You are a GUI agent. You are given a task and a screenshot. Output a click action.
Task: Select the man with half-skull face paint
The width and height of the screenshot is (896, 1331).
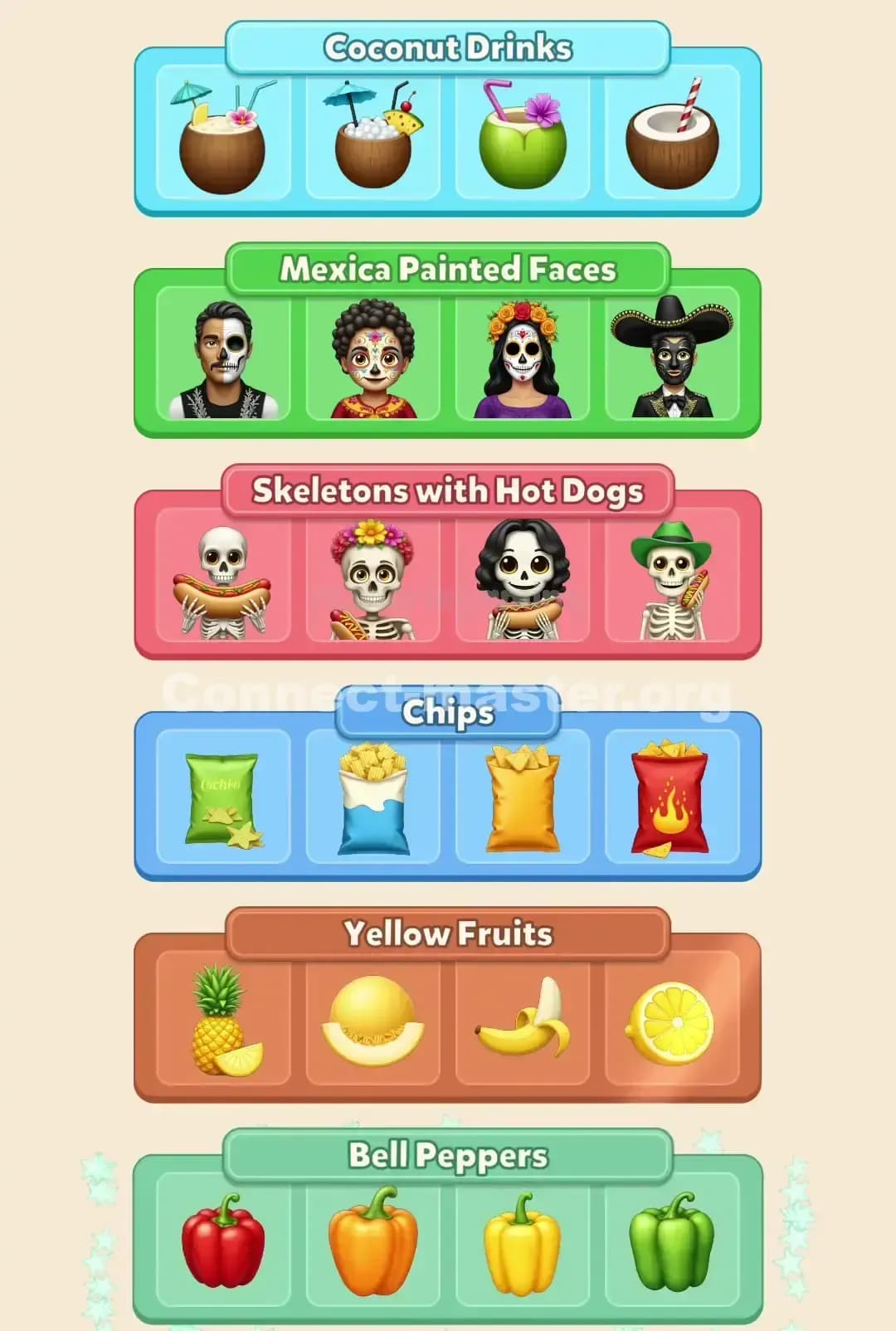coord(222,357)
